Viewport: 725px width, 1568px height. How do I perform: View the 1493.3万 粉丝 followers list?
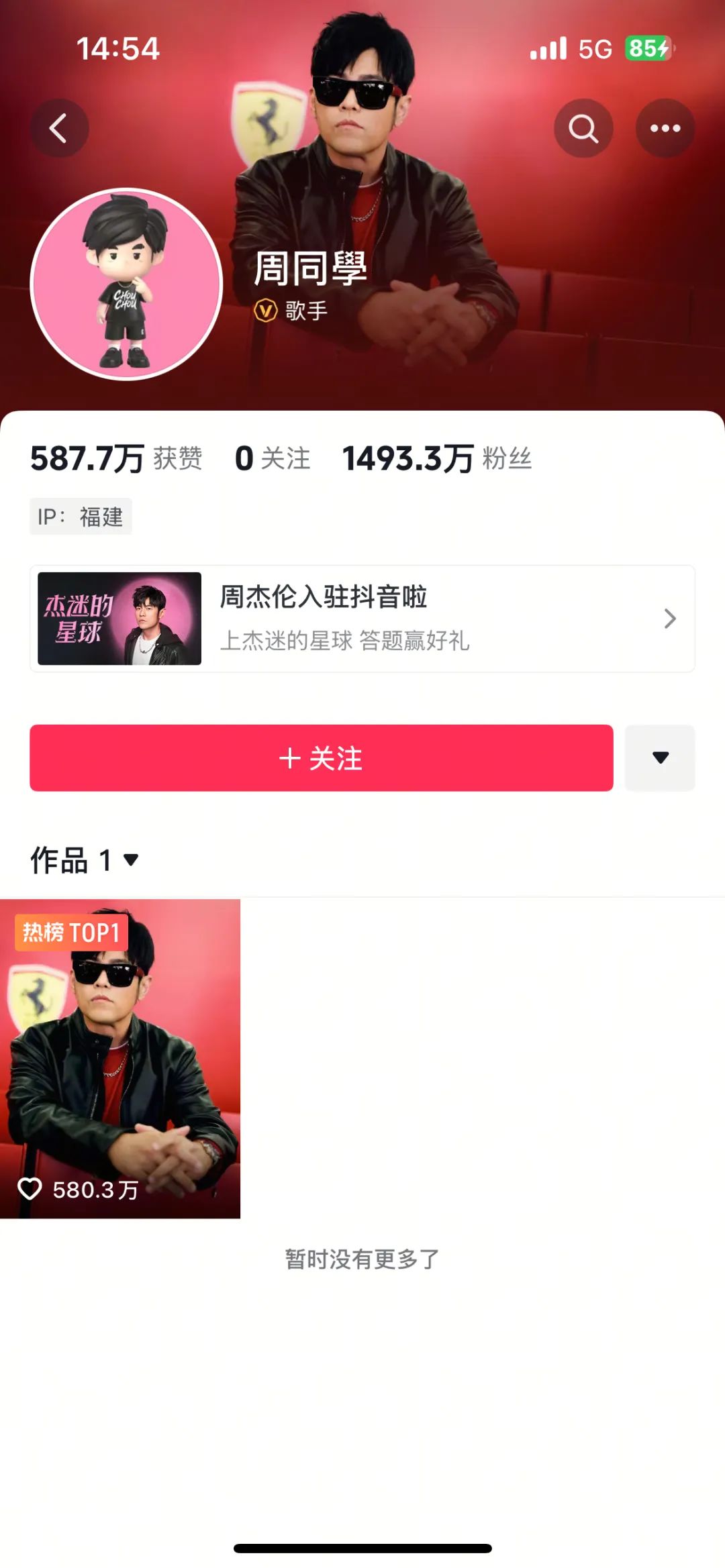coord(436,459)
